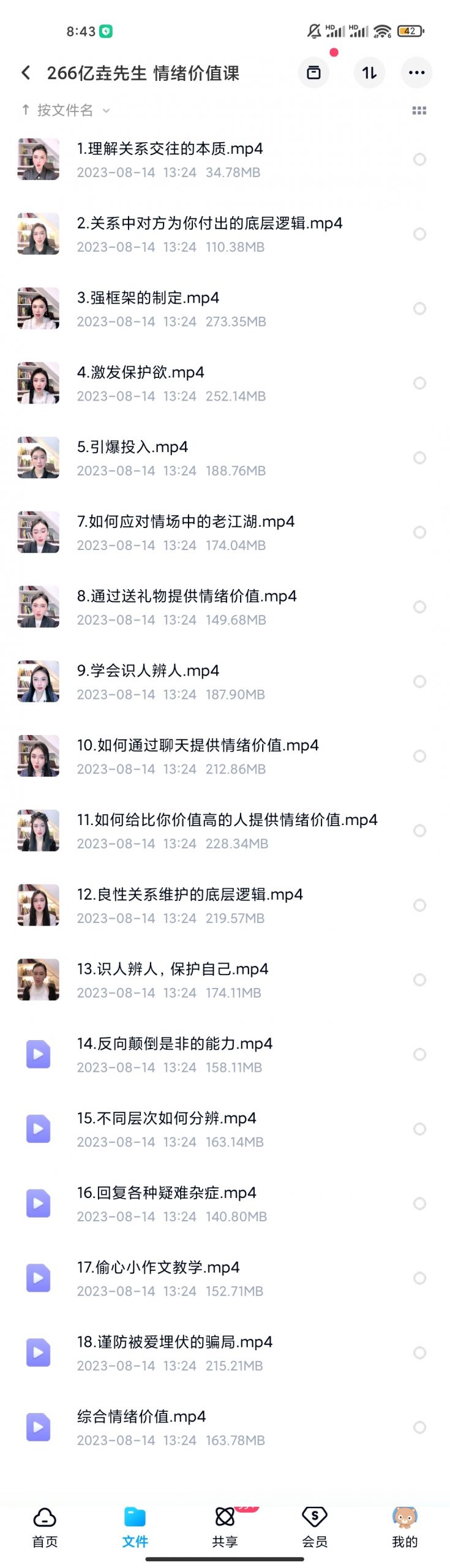Open video 1.理解关系交往的本质.mp4

point(170,149)
